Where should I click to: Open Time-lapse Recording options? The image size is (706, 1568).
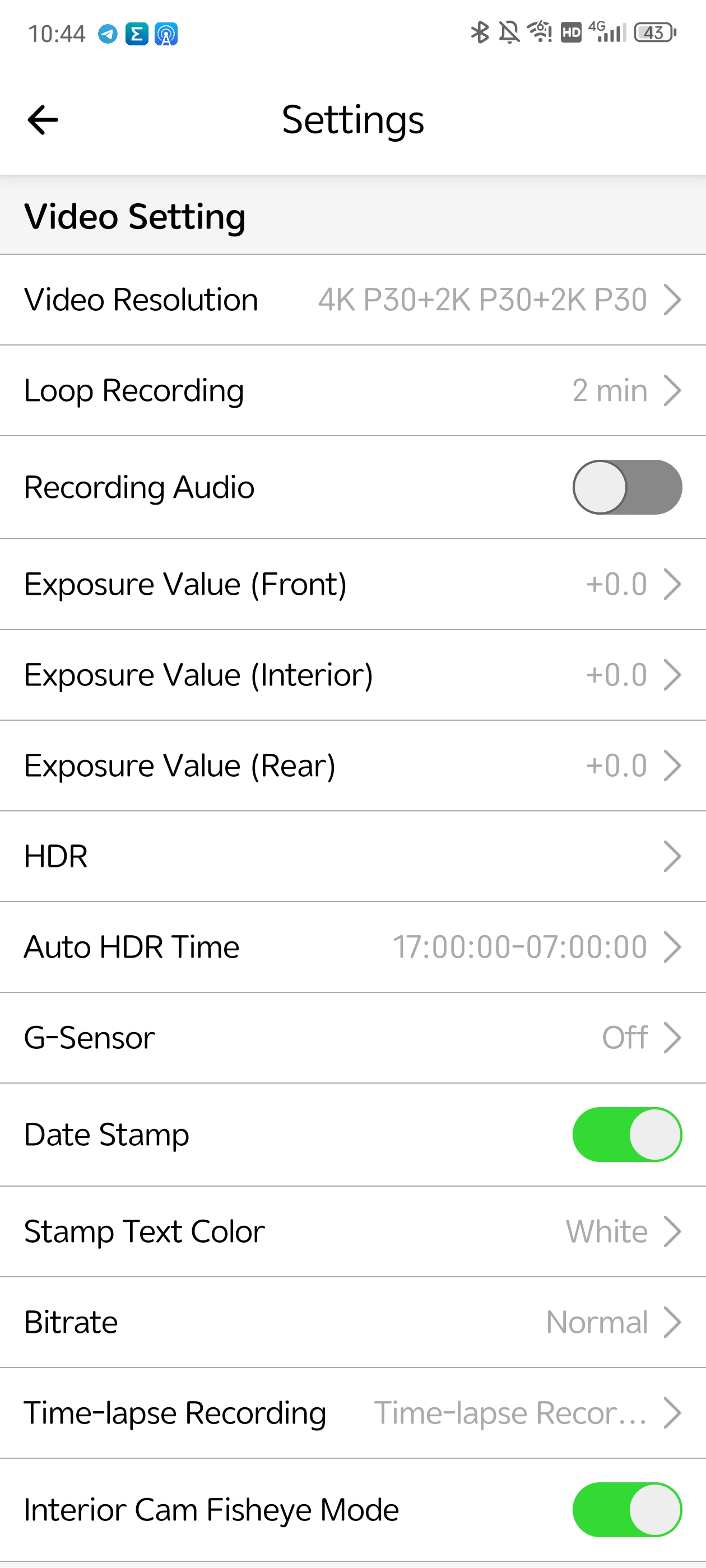click(x=352, y=1413)
